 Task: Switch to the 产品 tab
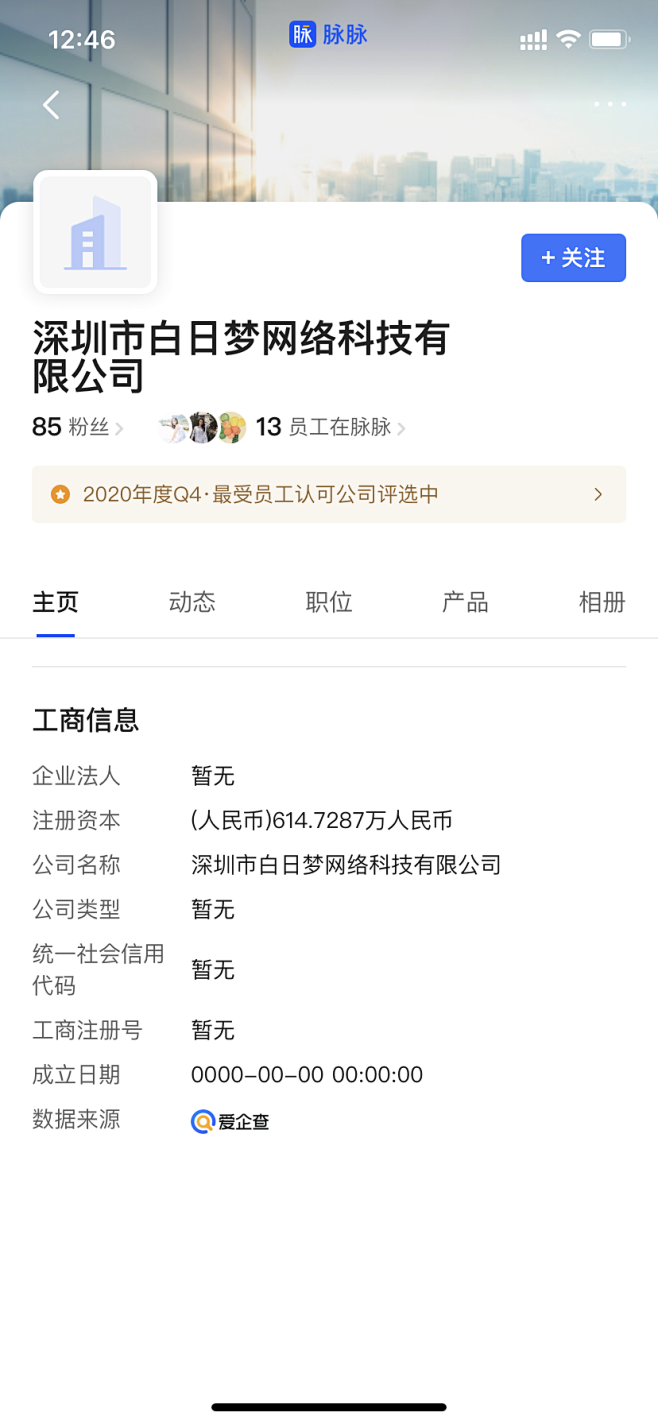[x=465, y=602]
